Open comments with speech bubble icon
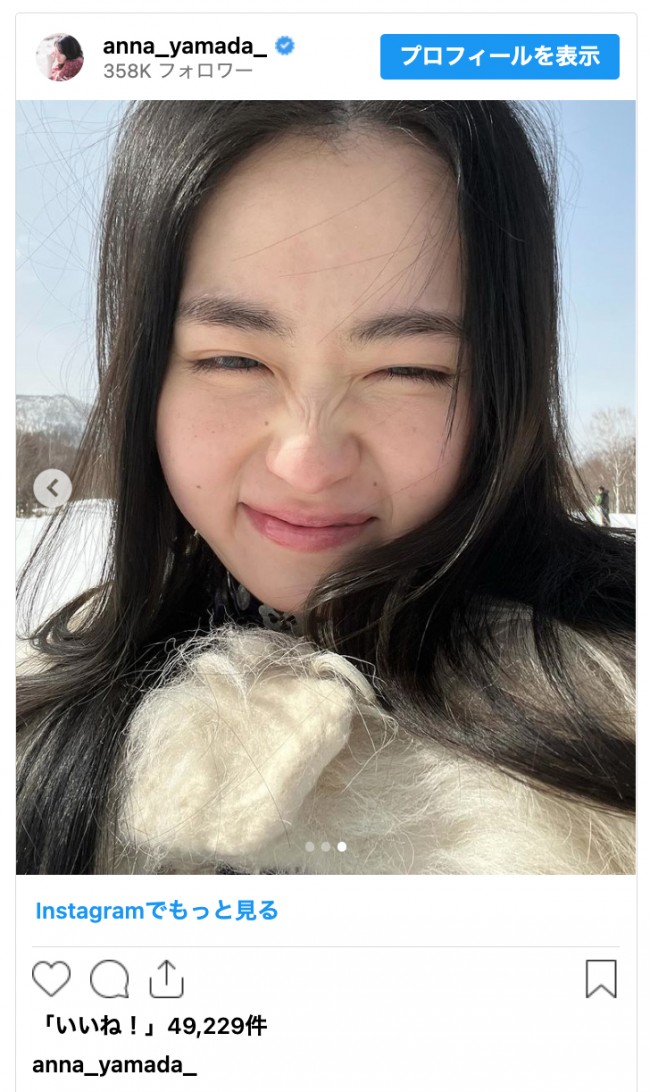650x1092 pixels. [109, 979]
